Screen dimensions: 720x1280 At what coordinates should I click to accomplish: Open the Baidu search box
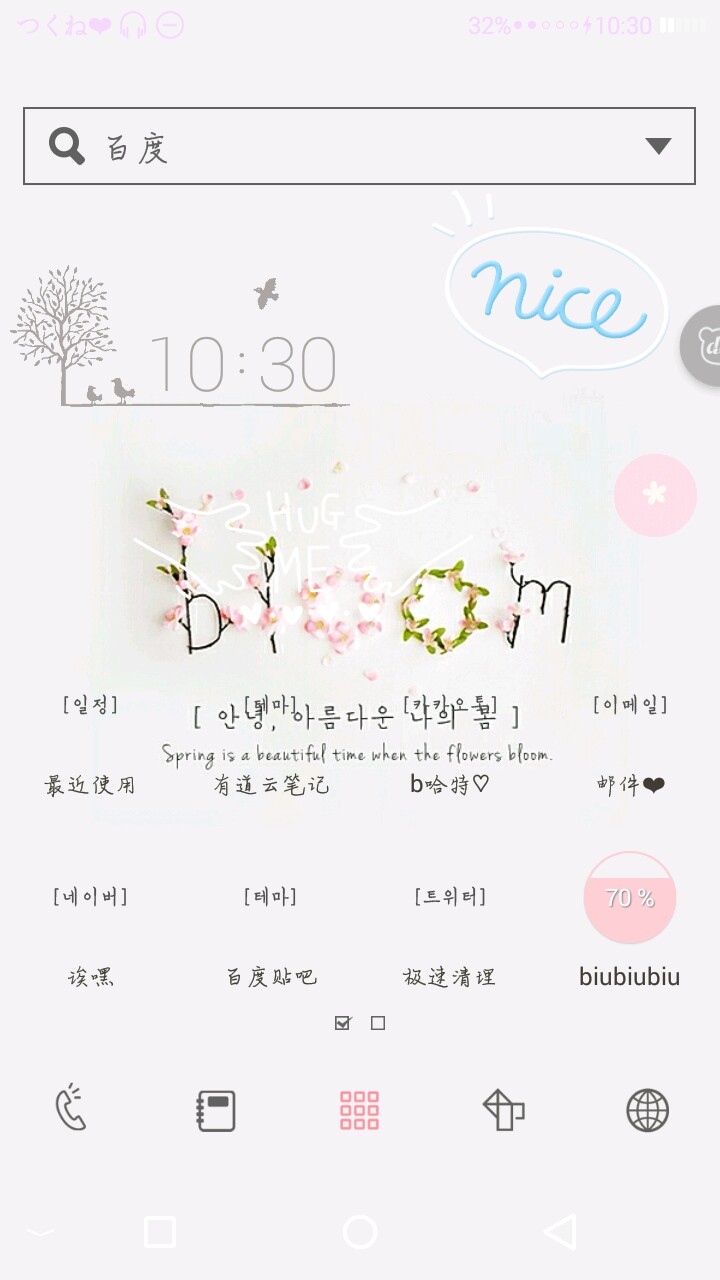pyautogui.click(x=340, y=146)
